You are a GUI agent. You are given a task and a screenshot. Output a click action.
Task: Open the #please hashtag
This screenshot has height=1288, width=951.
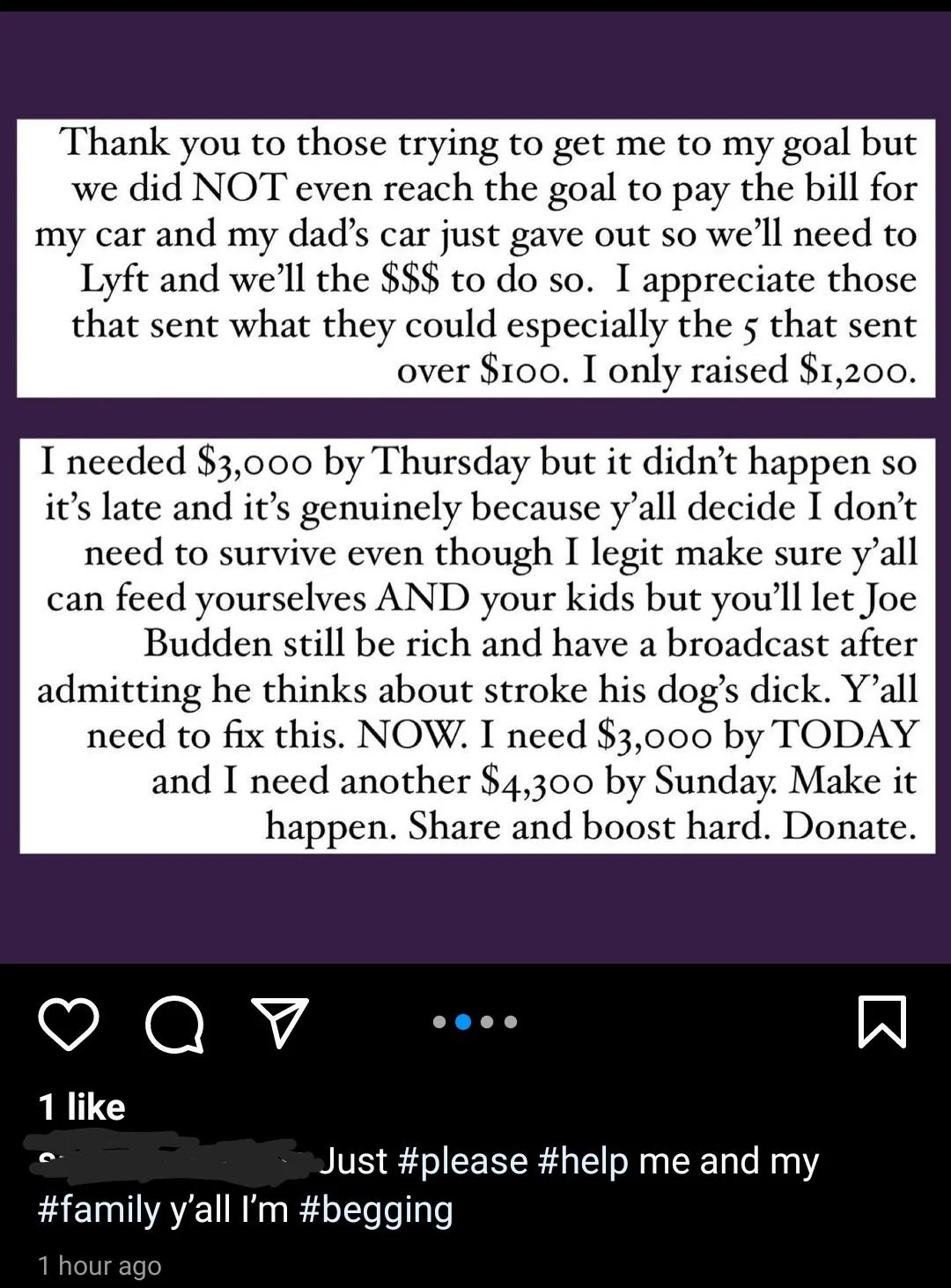(462, 1161)
